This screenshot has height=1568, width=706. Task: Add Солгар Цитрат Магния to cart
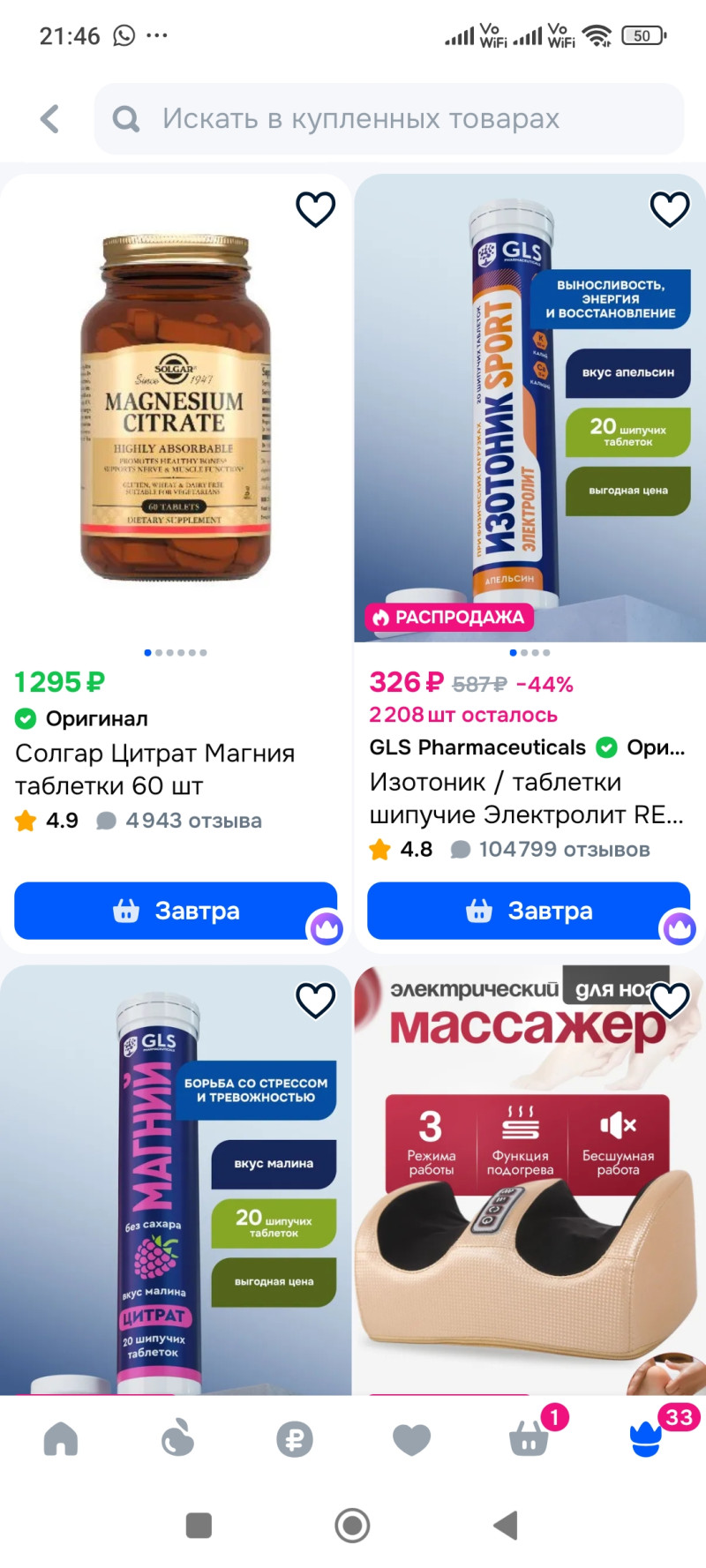point(176,911)
